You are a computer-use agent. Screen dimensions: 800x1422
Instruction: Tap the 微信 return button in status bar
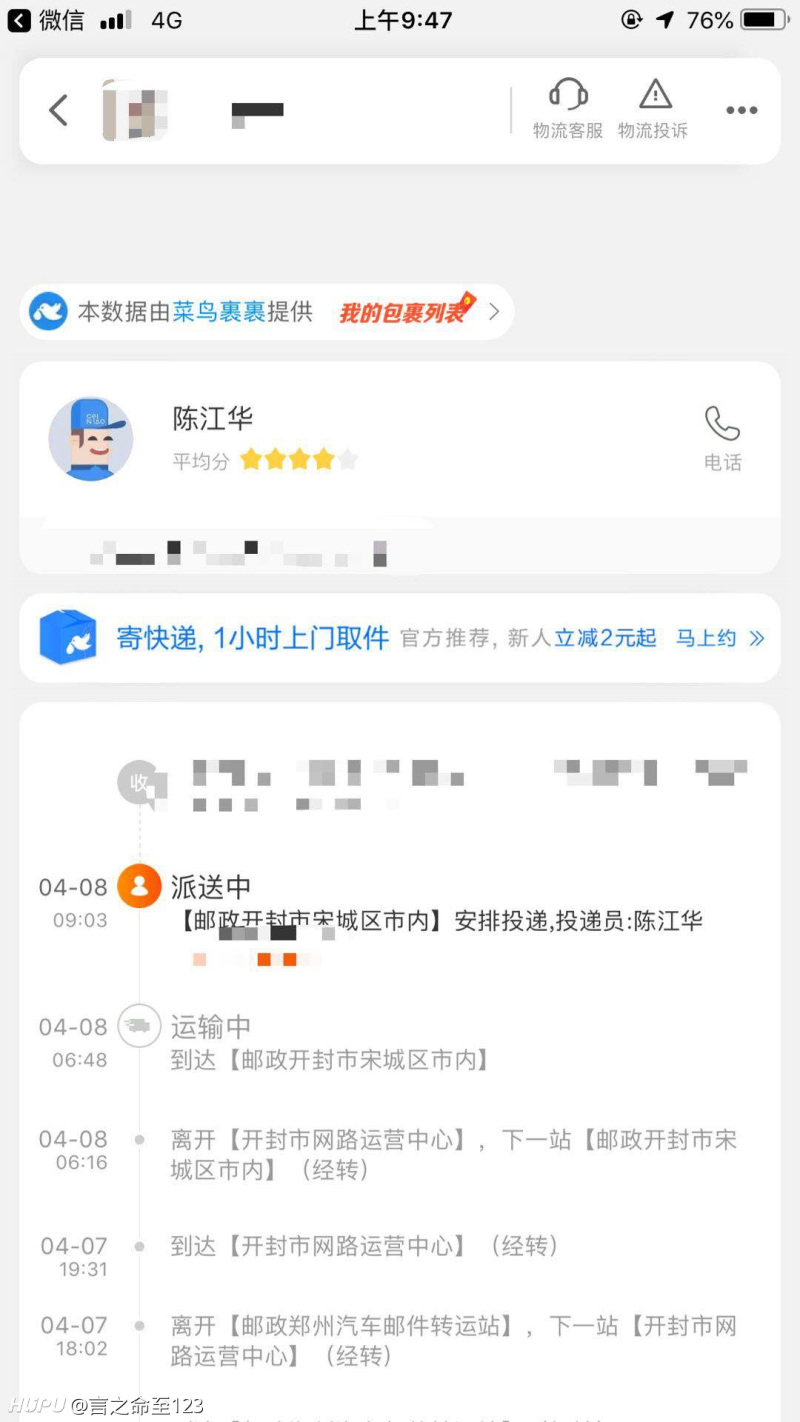(40, 18)
